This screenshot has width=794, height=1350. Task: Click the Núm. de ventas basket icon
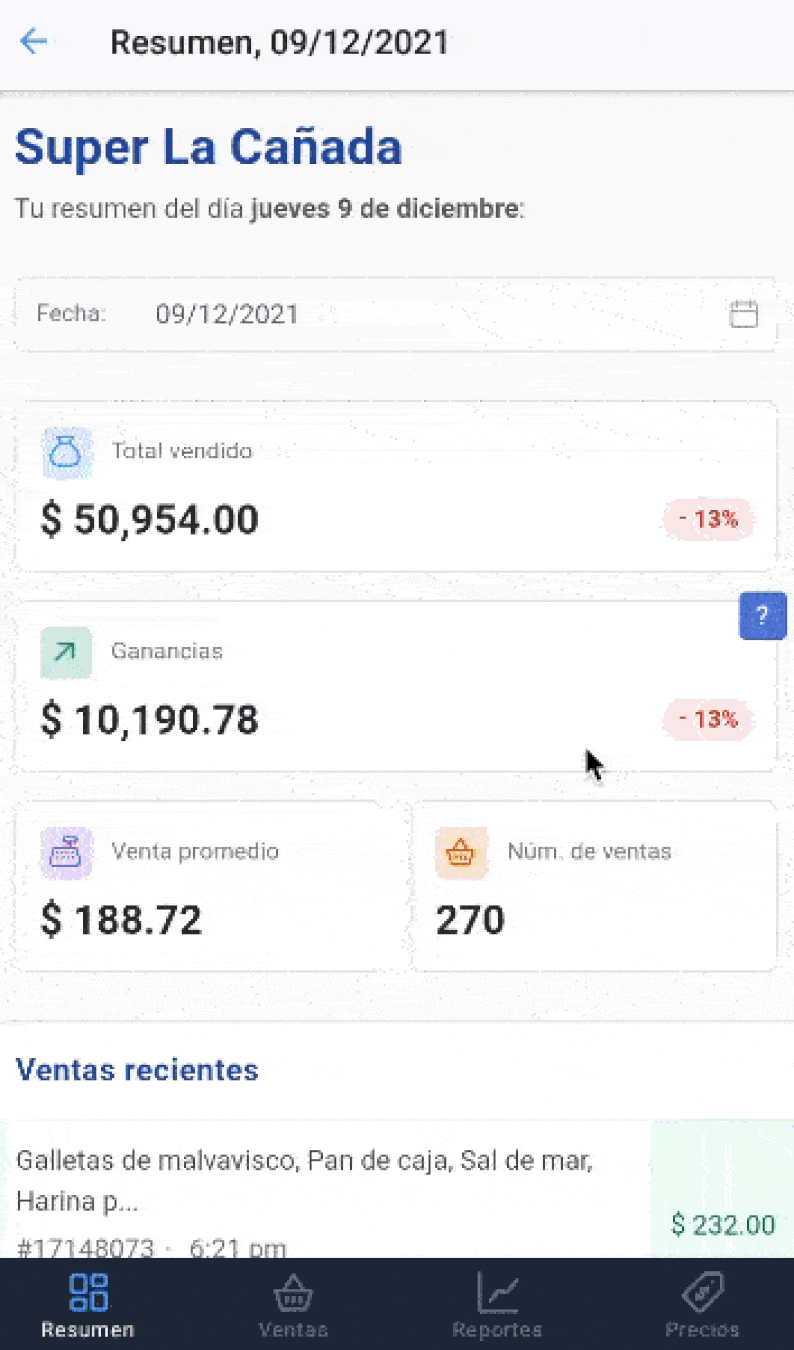tap(461, 853)
